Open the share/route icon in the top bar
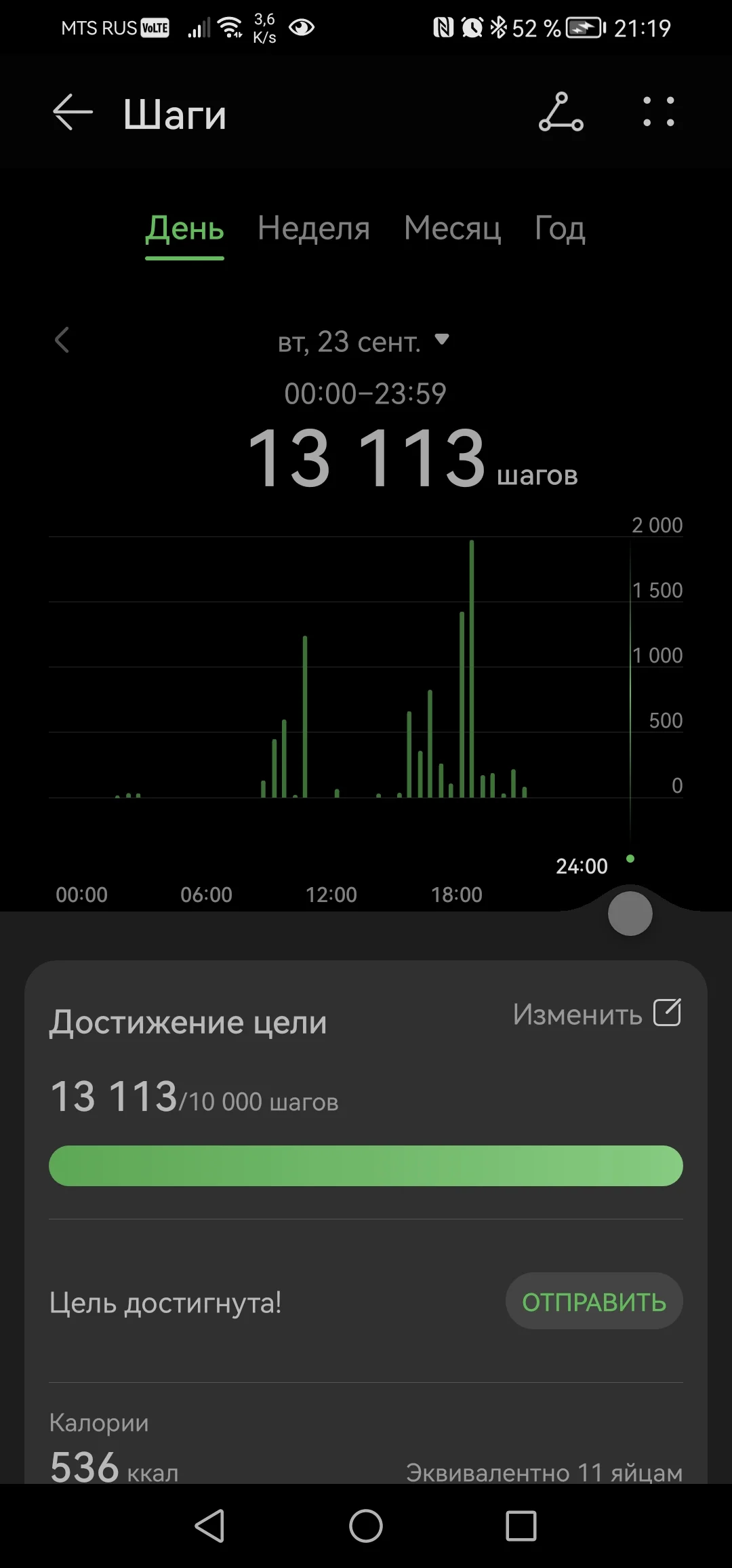The image size is (732, 1568). [x=561, y=113]
